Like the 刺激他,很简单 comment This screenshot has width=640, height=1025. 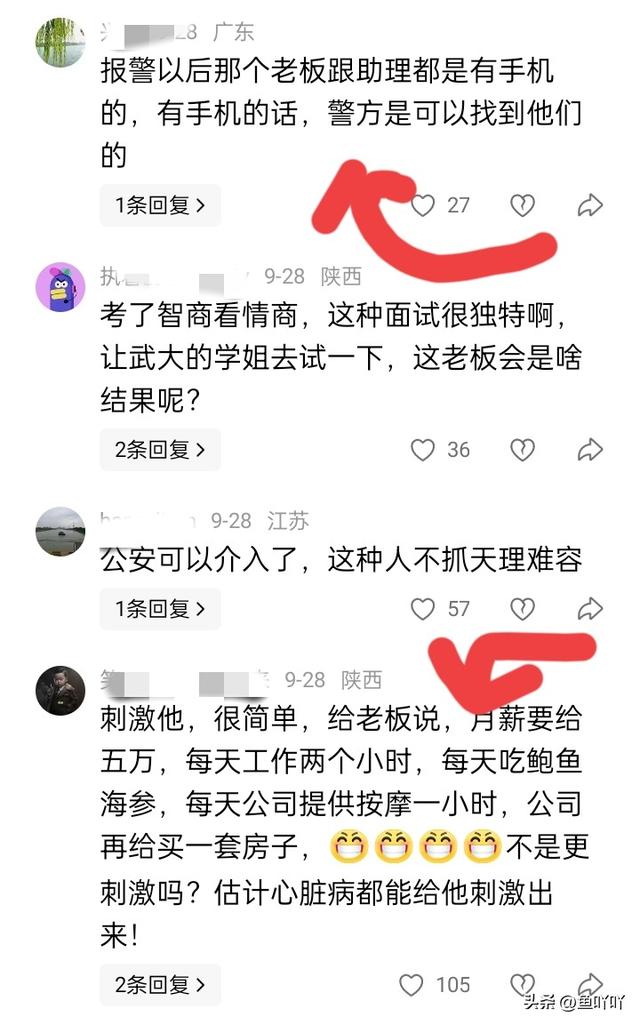(412, 985)
